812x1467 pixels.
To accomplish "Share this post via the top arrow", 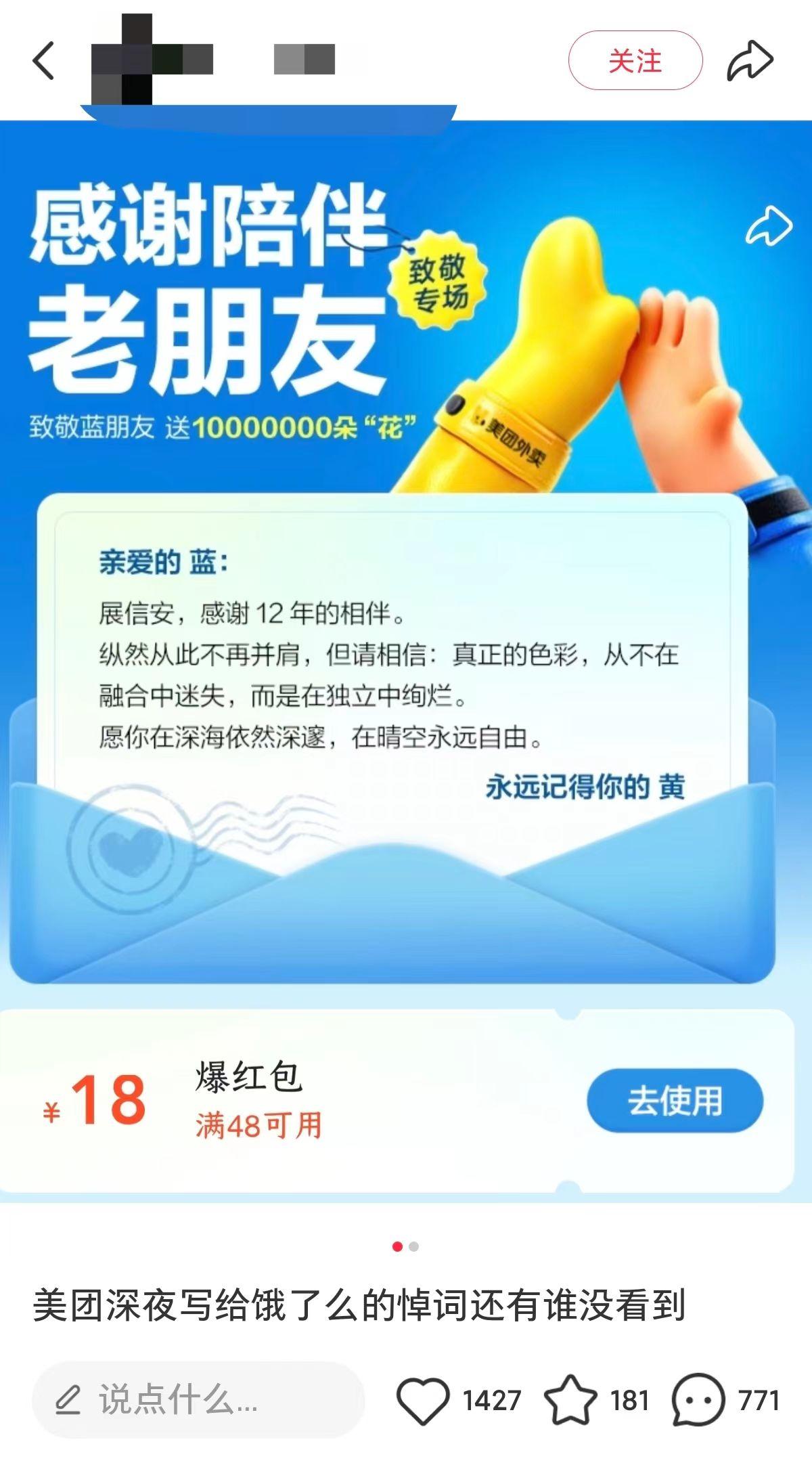I will (750, 61).
